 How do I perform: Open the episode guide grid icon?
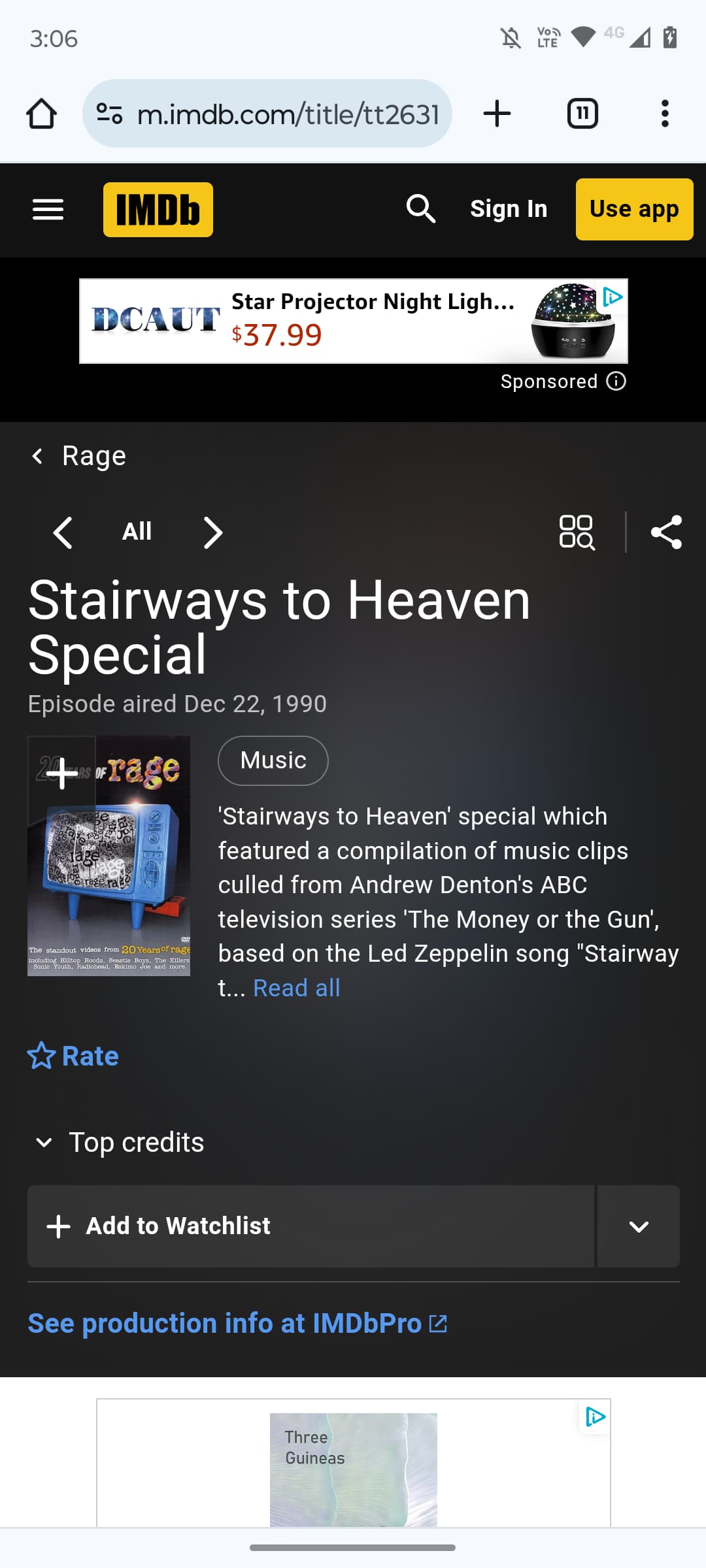[577, 532]
